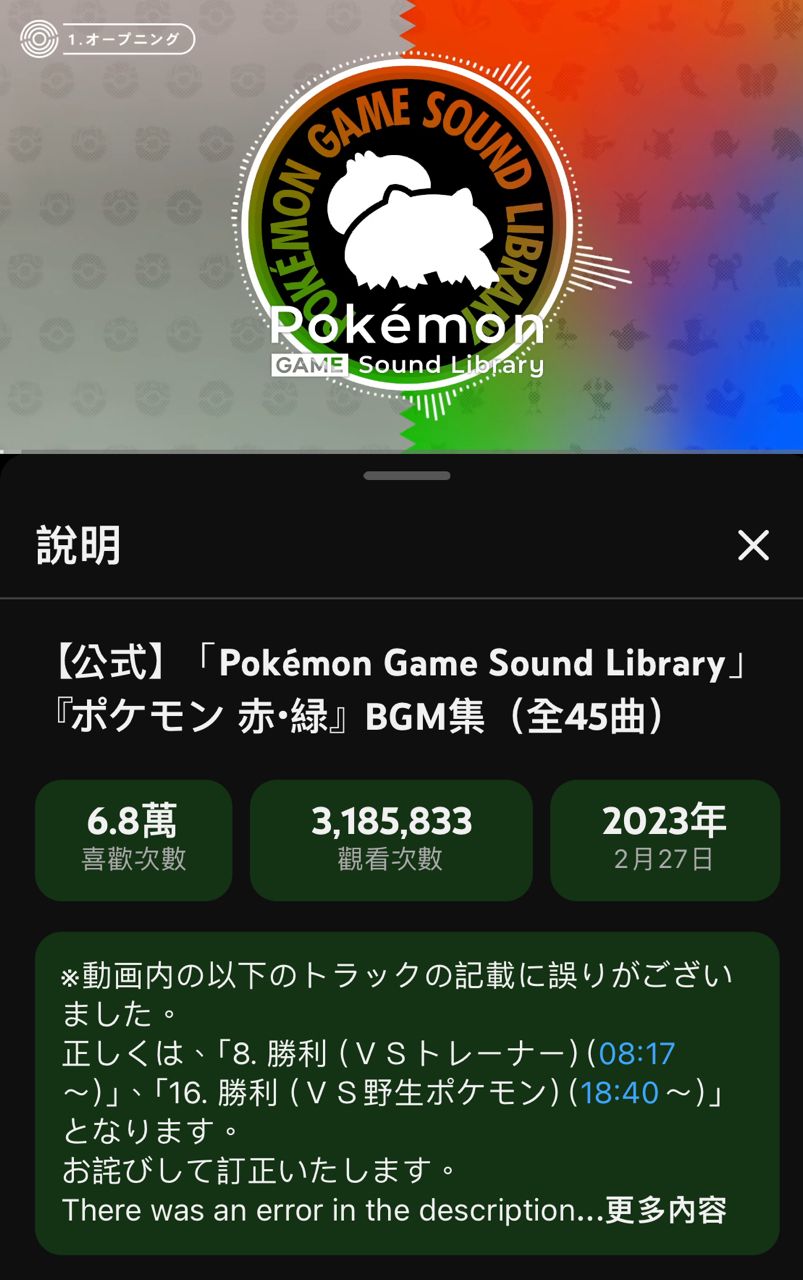Screen dimensions: 803x1280
Task: Jump to timestamp 08:17 in the video
Action: (x=637, y=1054)
